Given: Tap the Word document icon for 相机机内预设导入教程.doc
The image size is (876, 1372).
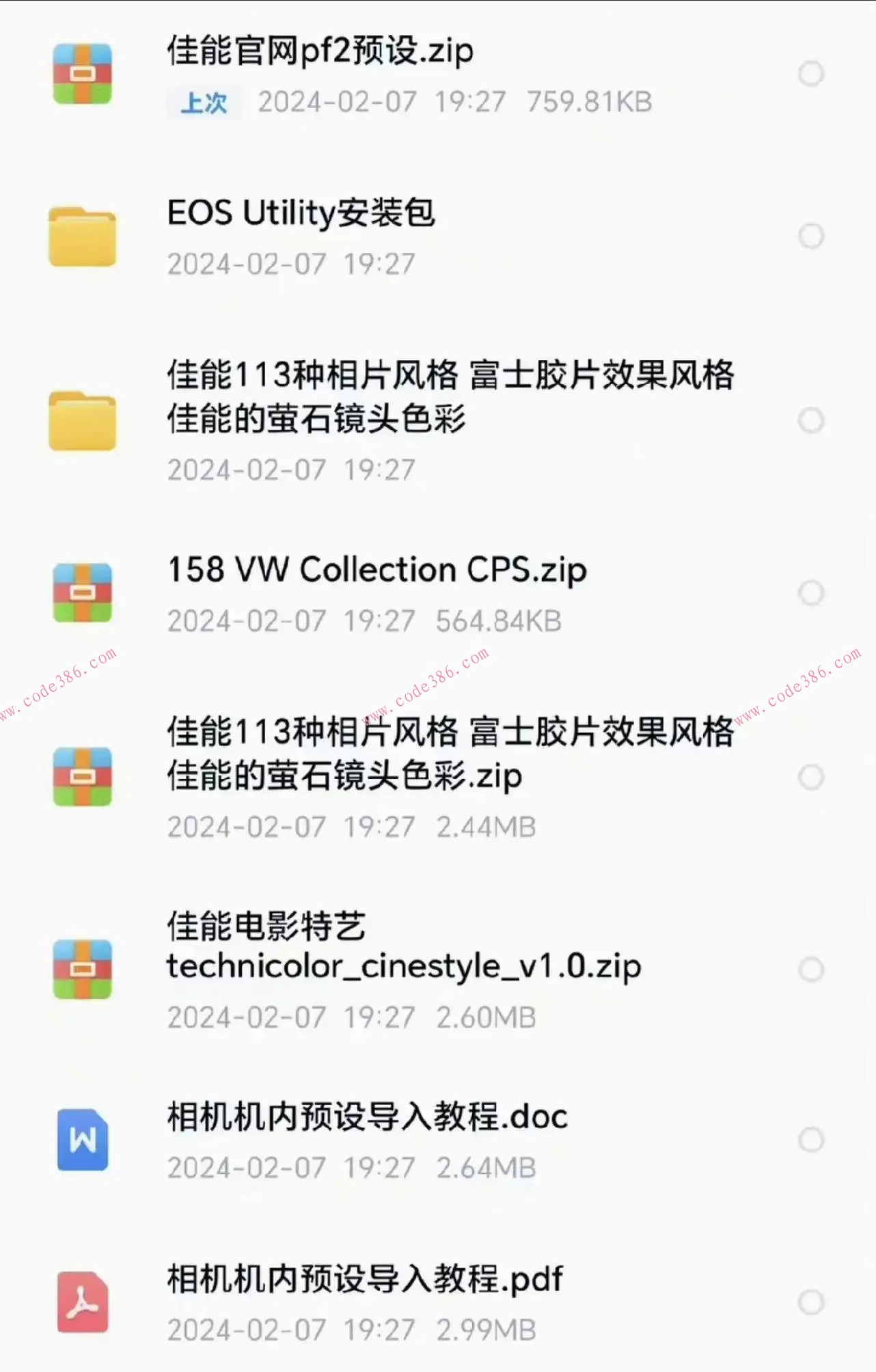Looking at the screenshot, I should tap(82, 1140).
